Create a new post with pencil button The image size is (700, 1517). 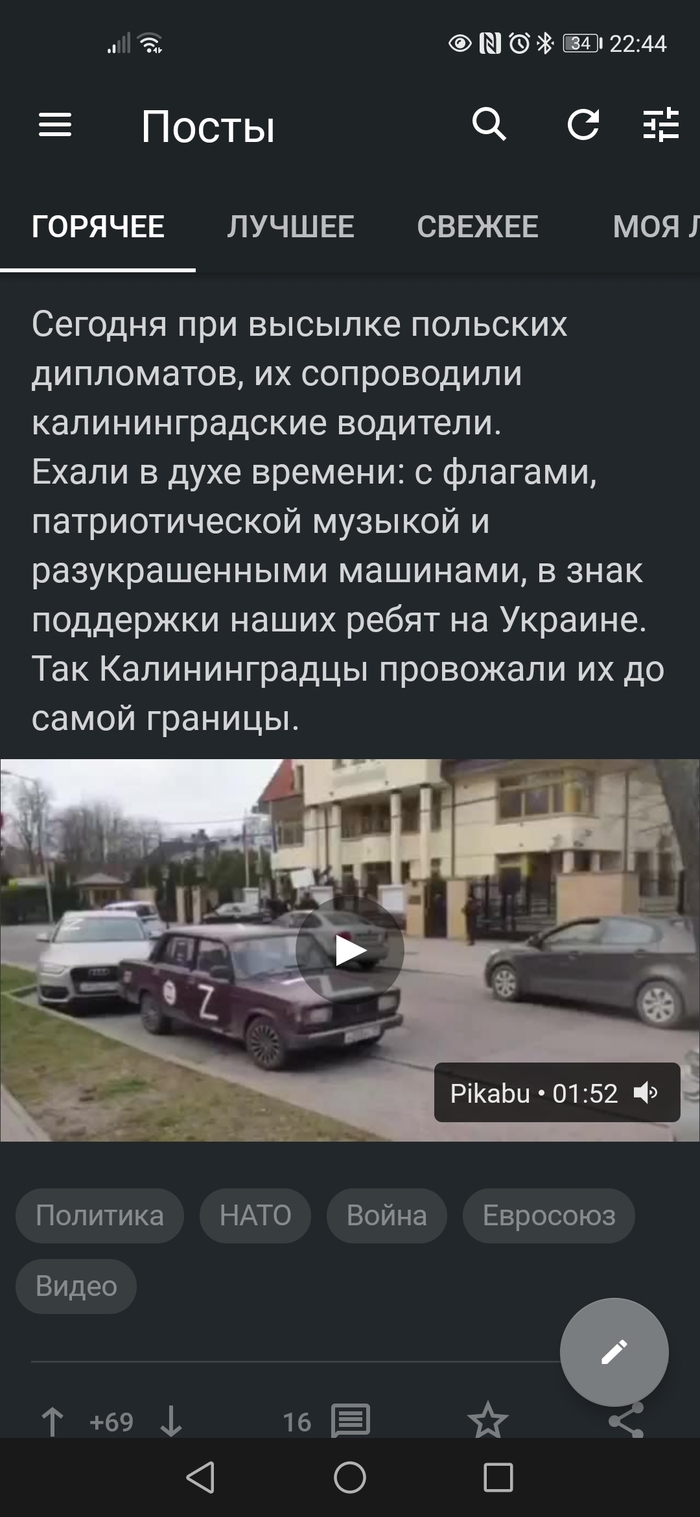(x=614, y=1352)
